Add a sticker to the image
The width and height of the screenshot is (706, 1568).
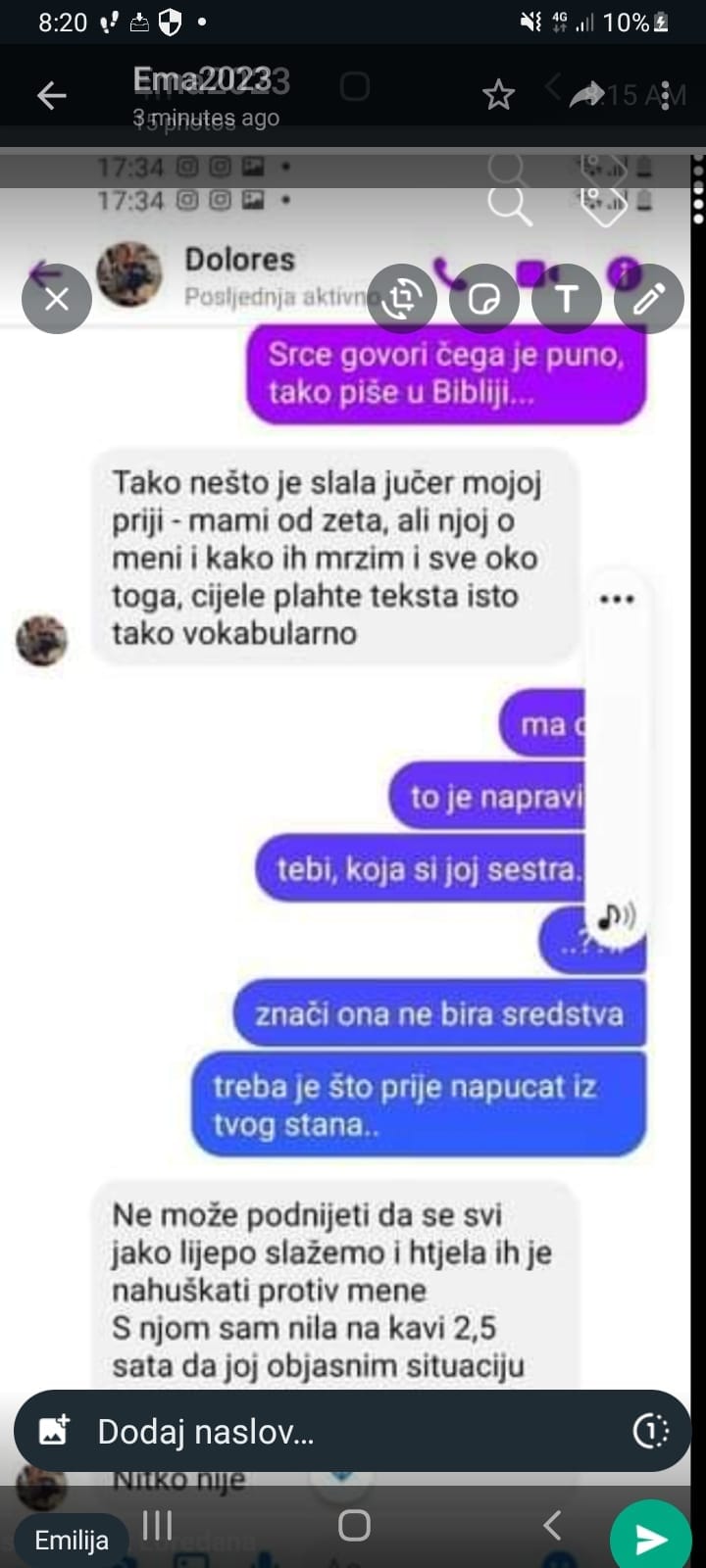pyautogui.click(x=484, y=299)
